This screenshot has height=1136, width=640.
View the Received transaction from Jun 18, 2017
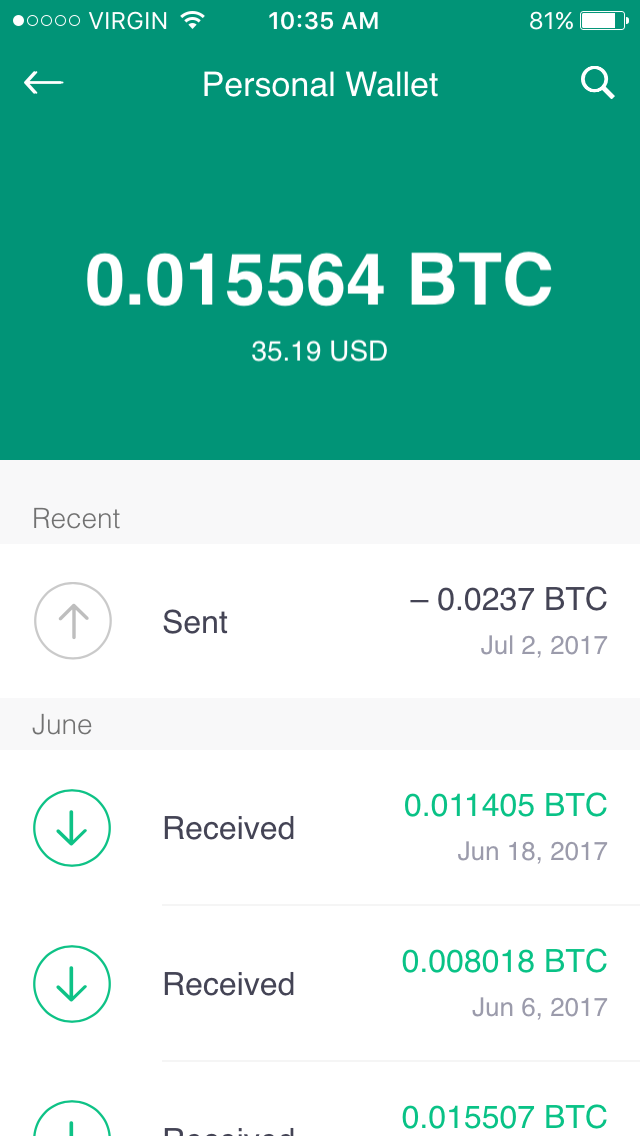tap(320, 828)
